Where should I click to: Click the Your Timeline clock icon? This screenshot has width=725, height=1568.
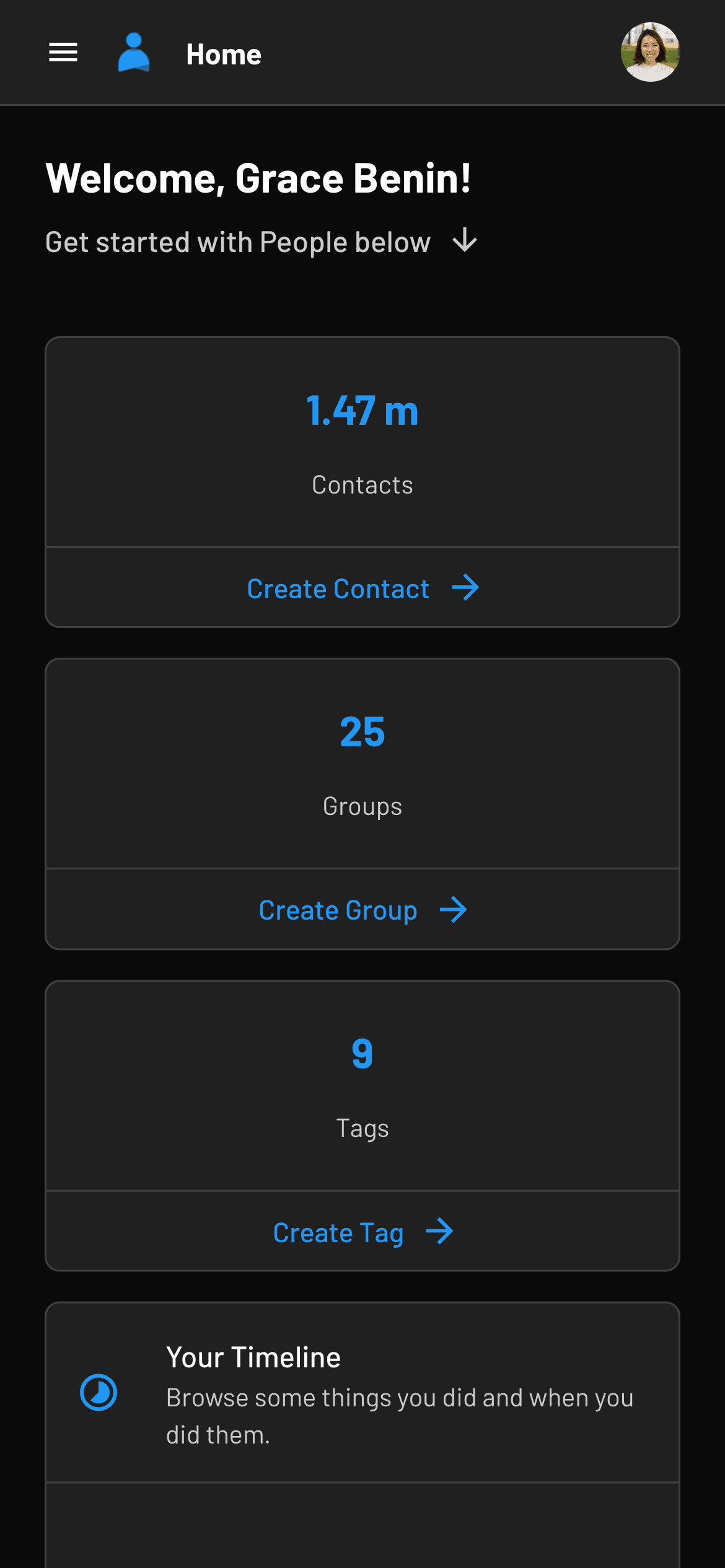(x=97, y=1392)
